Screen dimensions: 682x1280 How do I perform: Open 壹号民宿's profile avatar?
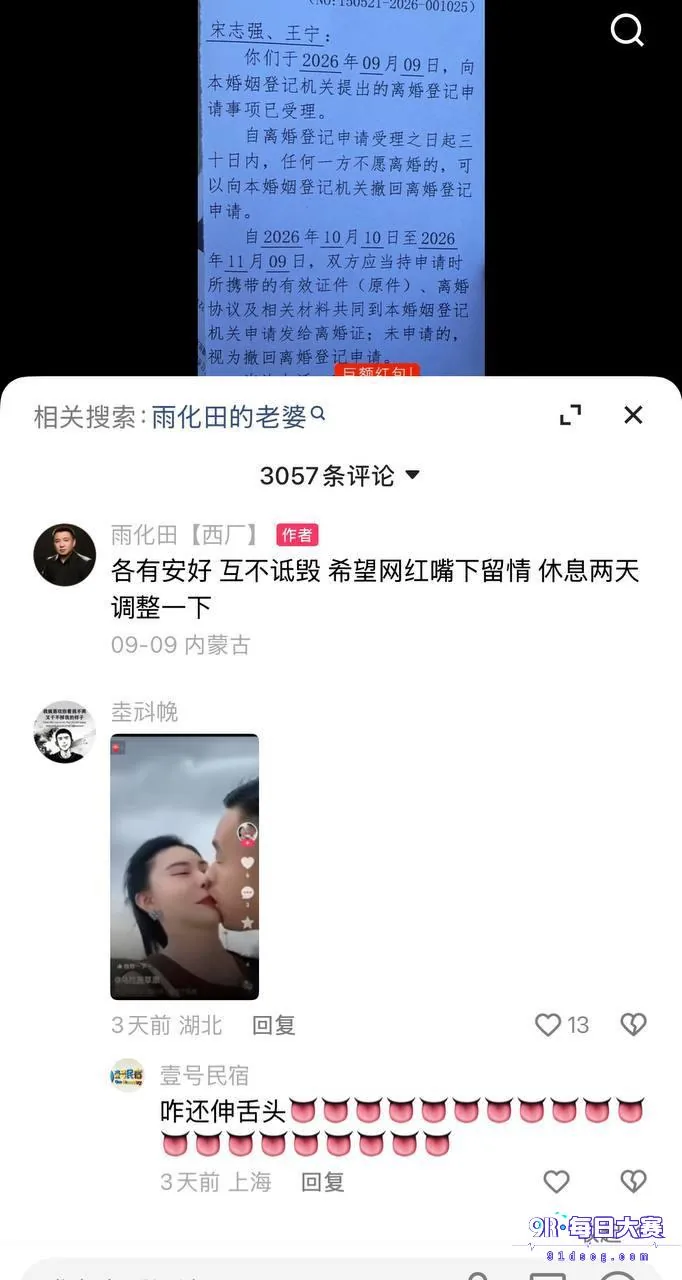(x=128, y=1076)
